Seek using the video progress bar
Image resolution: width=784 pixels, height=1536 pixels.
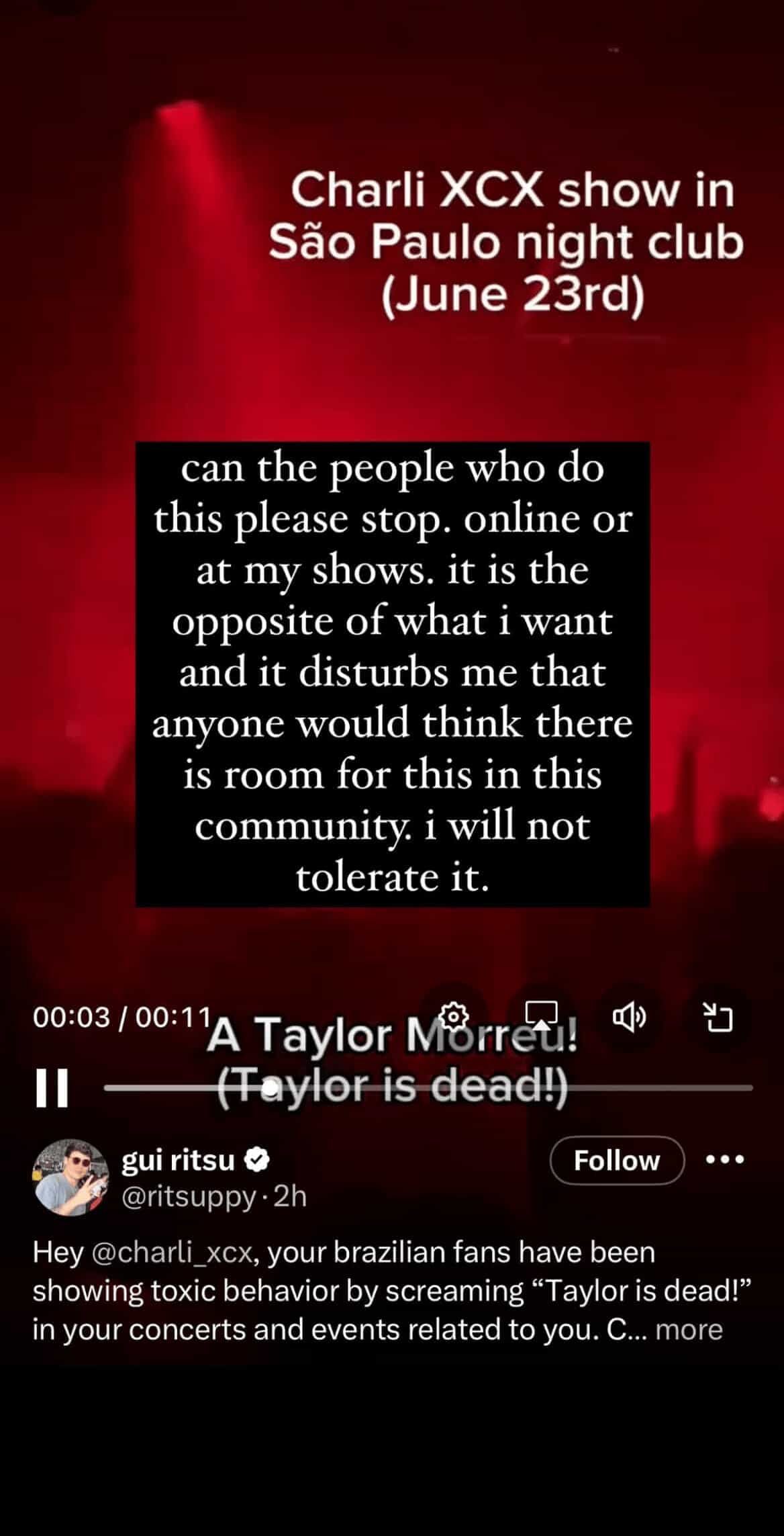coord(428,1088)
